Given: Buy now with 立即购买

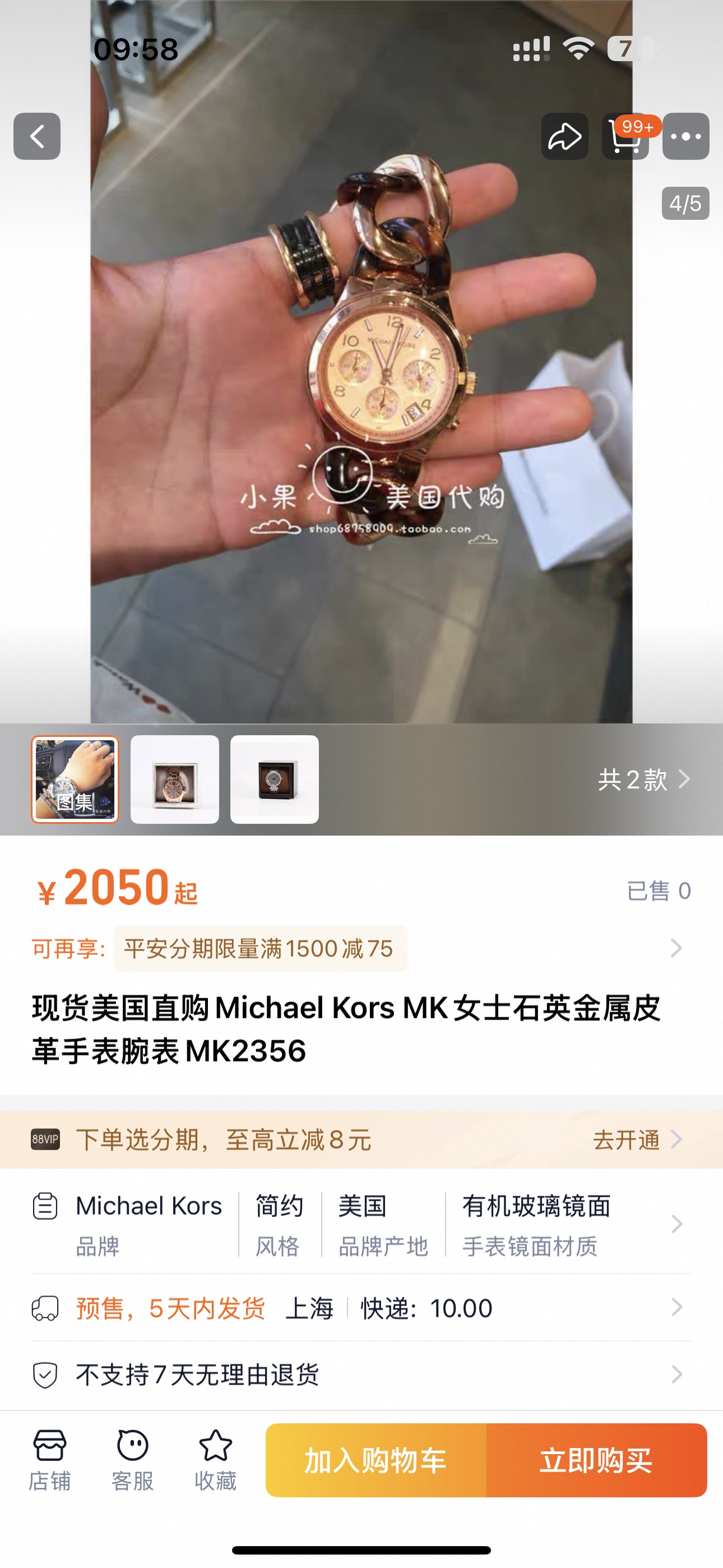Looking at the screenshot, I should click(596, 1460).
